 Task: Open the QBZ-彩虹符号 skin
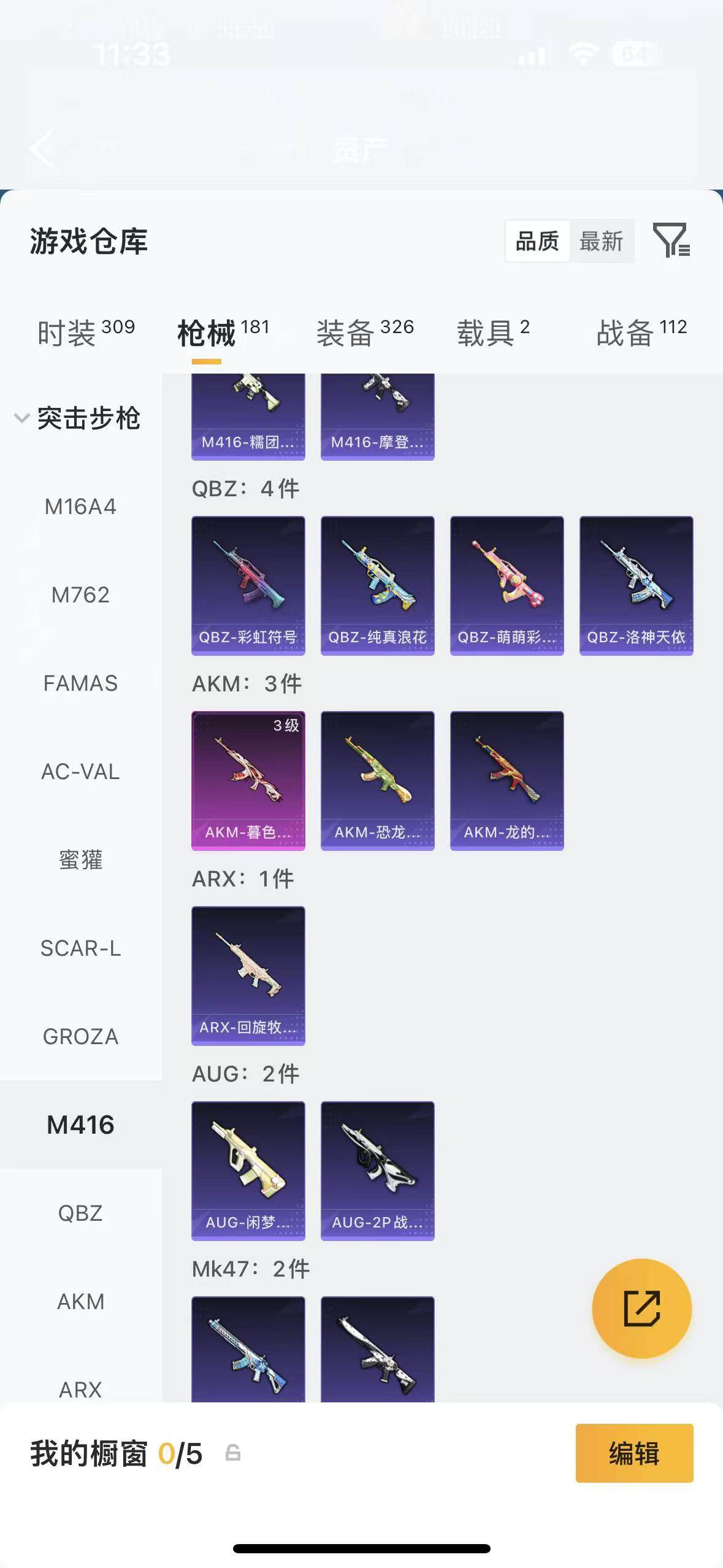(x=248, y=586)
